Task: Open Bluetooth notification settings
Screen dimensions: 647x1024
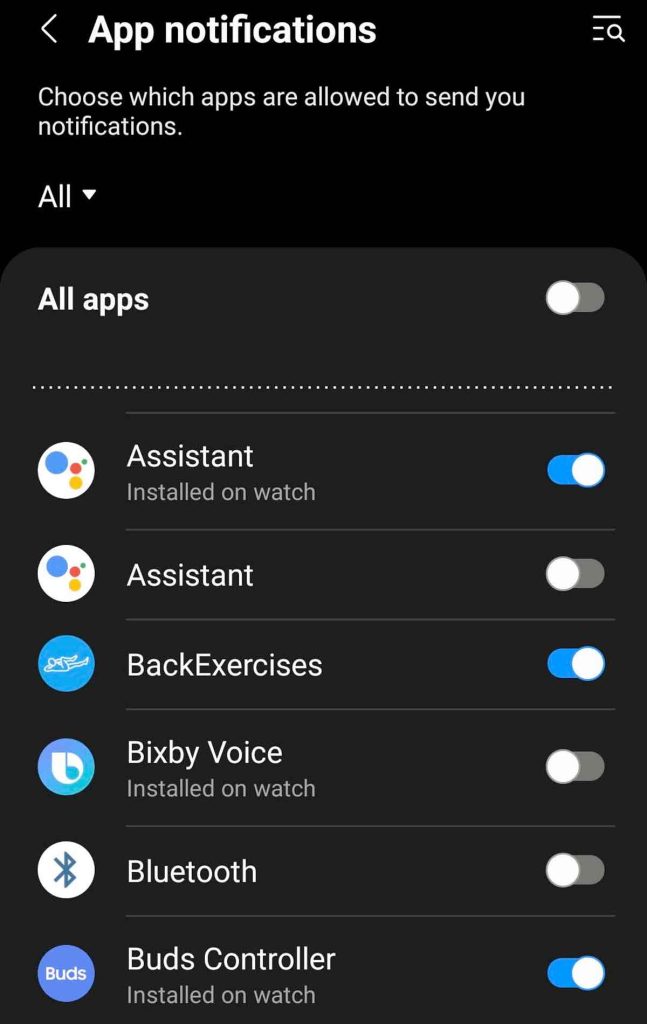Action: pos(192,871)
